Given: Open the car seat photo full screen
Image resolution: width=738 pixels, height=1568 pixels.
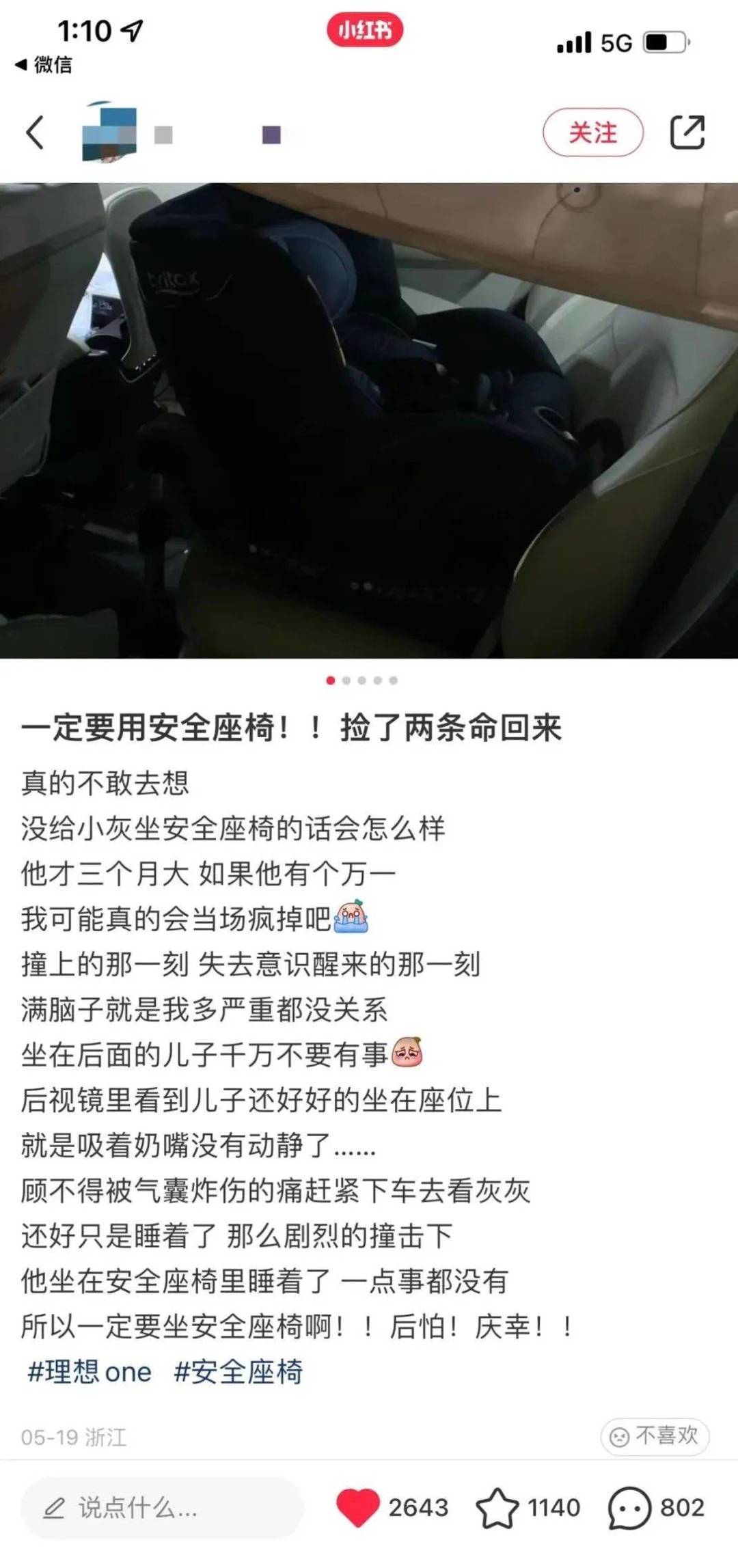Looking at the screenshot, I should [x=369, y=420].
